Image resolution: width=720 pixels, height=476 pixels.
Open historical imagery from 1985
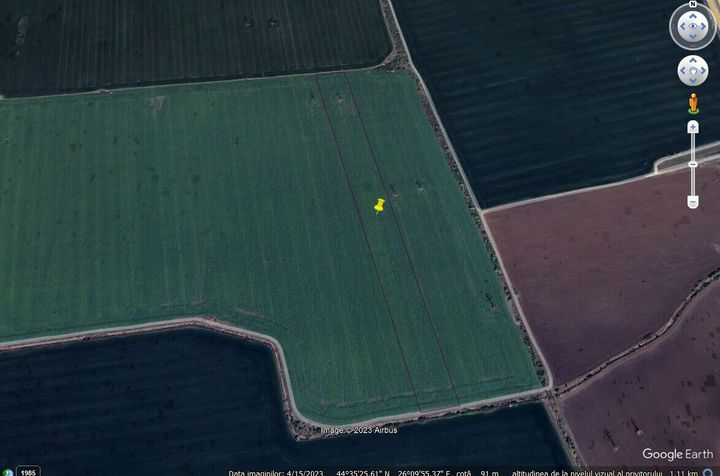(29, 471)
